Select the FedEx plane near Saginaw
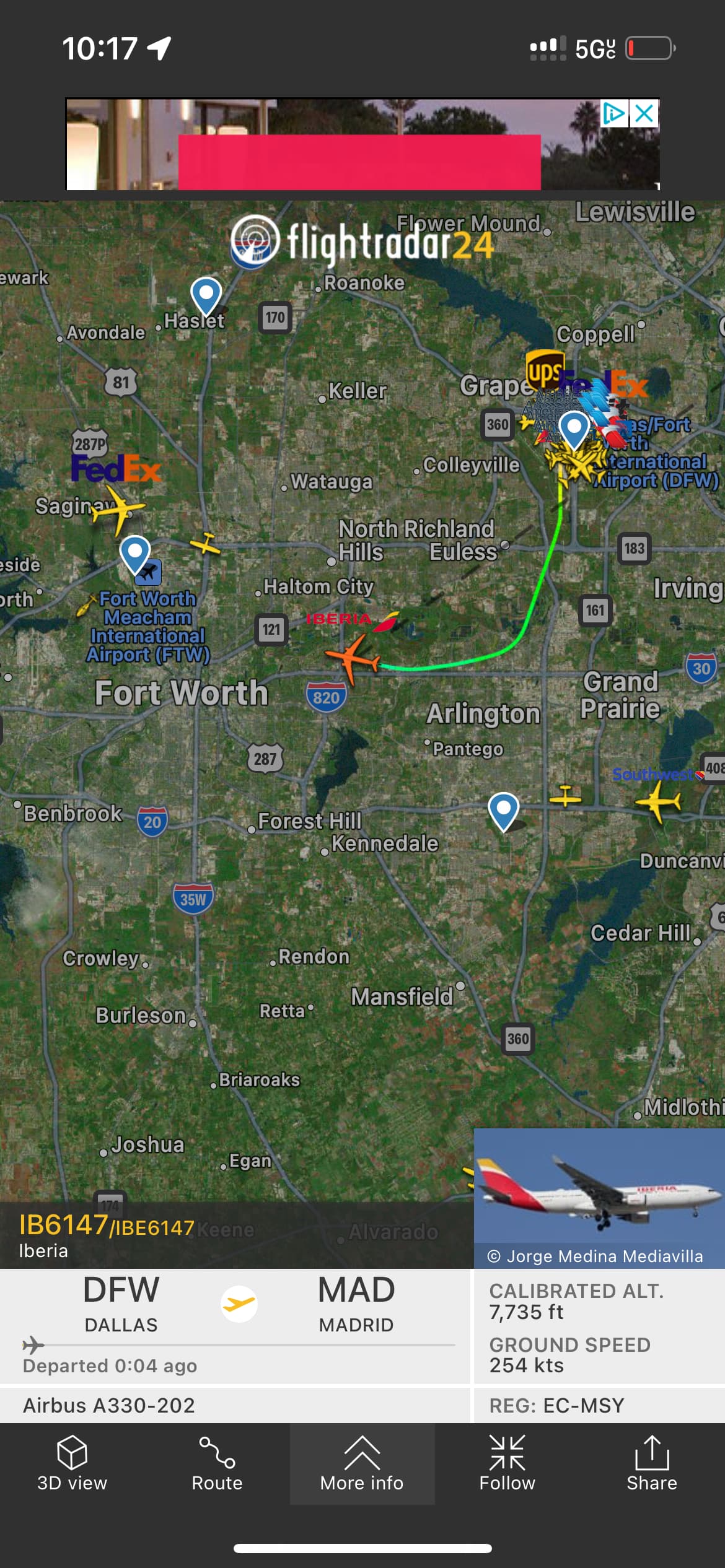This screenshot has width=725, height=1568. tap(118, 511)
